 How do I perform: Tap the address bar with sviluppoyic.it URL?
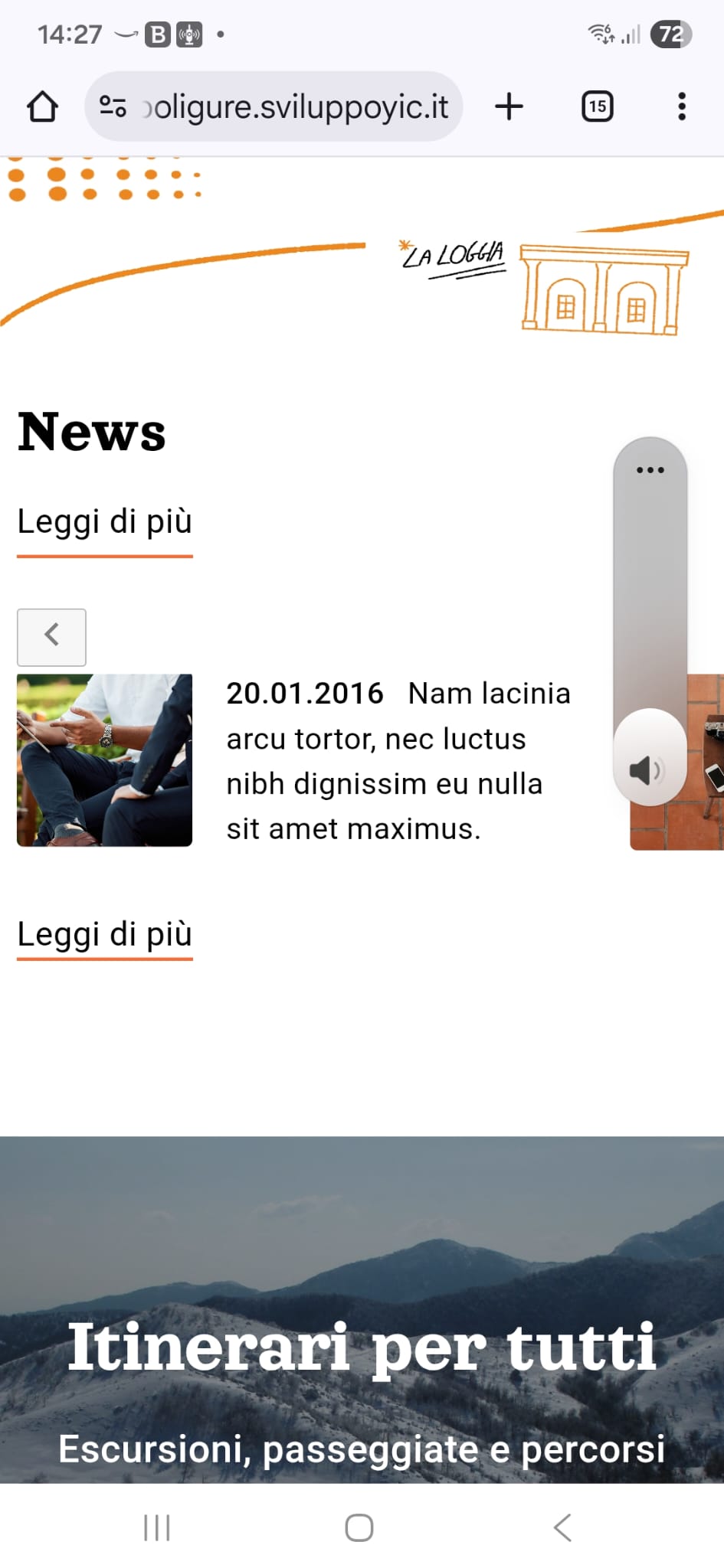point(295,106)
